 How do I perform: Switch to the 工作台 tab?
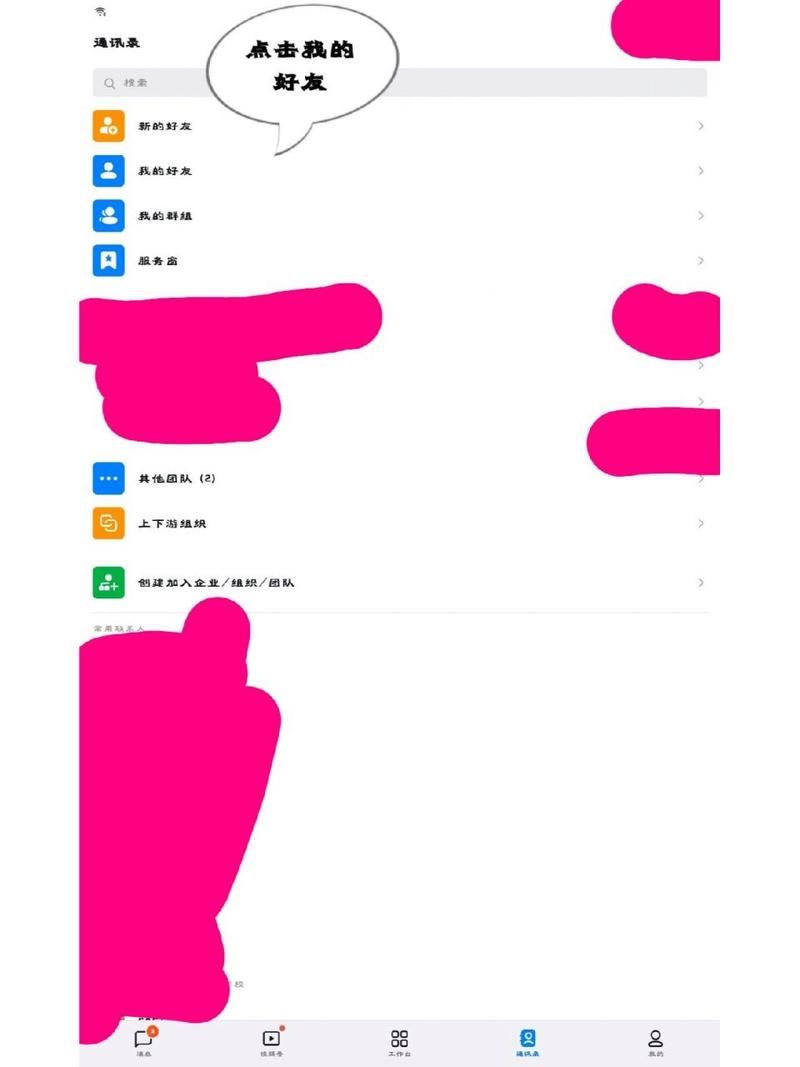(x=399, y=1042)
